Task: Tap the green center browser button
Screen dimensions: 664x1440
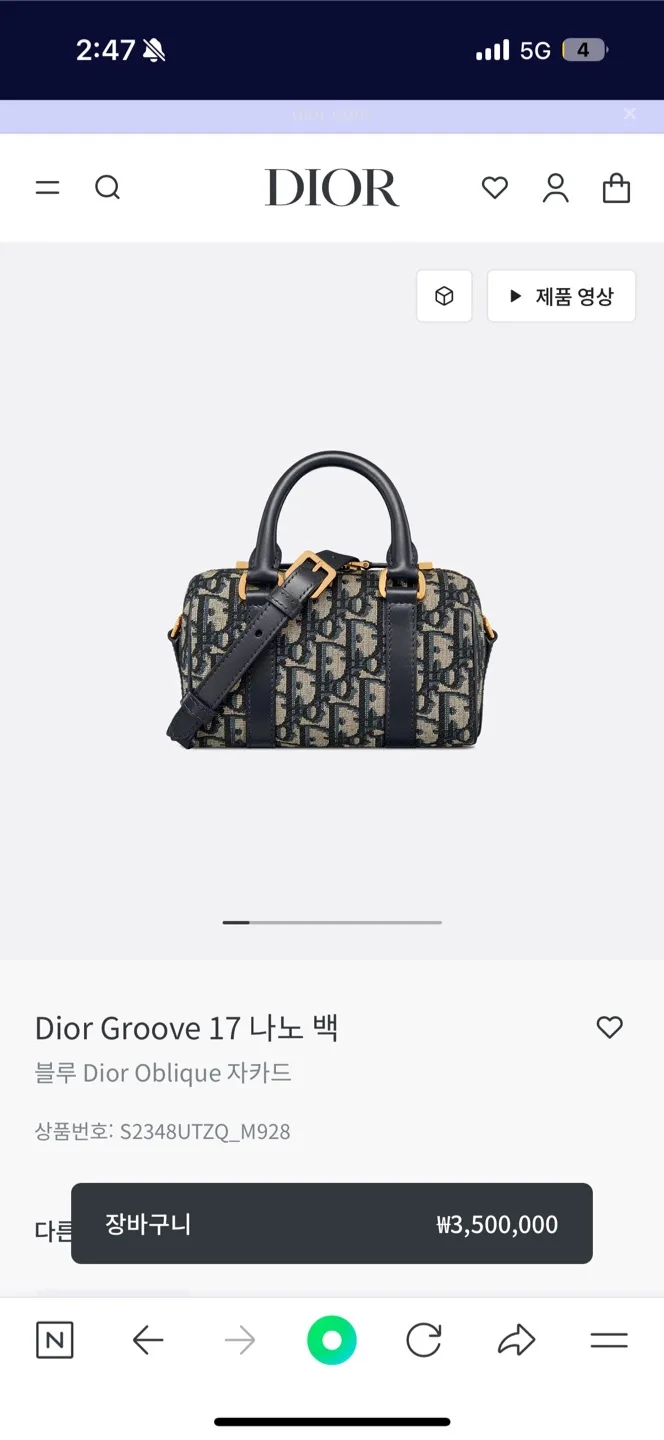Action: tap(332, 1340)
